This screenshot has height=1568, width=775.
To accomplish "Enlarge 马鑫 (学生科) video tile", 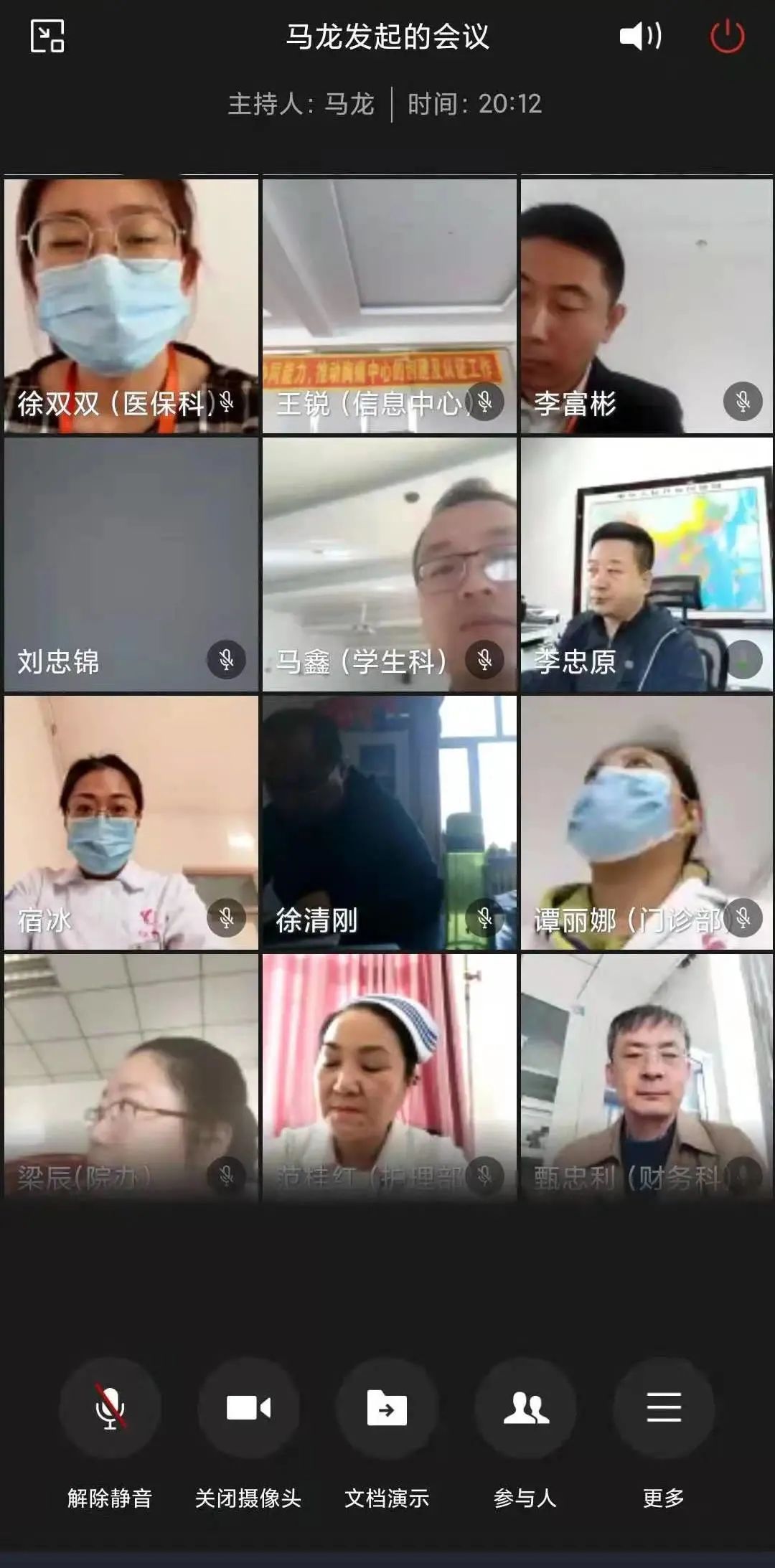I will point(389,565).
